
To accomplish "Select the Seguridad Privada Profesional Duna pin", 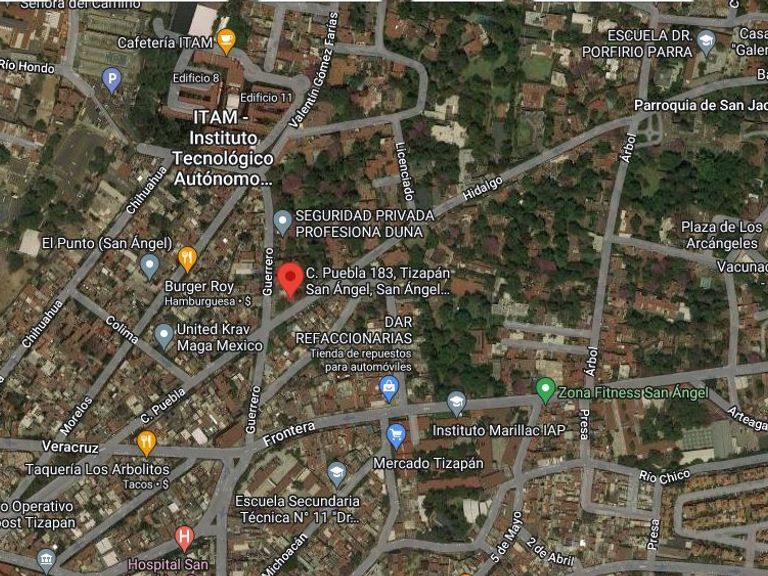I will [283, 222].
